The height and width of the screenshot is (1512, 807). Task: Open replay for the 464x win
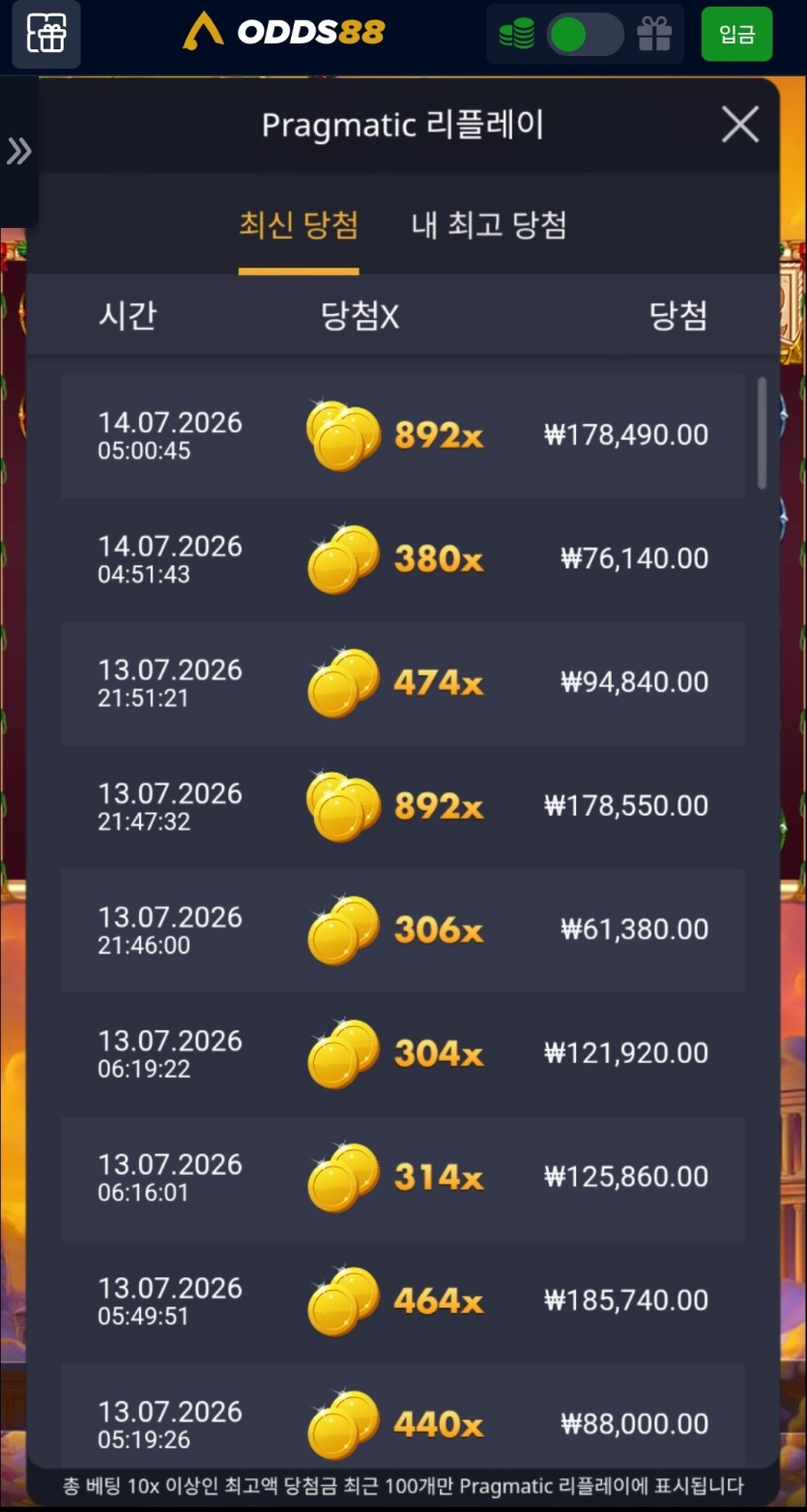(403, 1301)
